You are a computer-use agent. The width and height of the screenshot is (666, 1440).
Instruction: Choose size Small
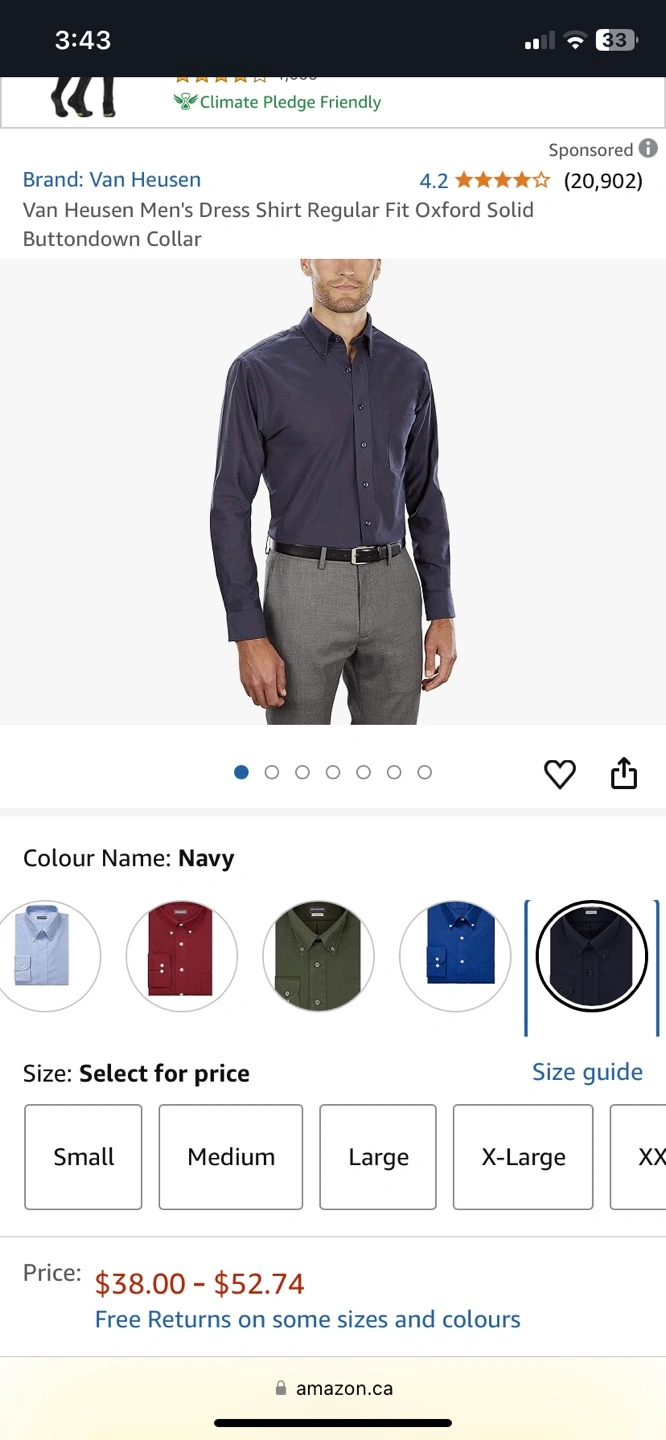(83, 1157)
